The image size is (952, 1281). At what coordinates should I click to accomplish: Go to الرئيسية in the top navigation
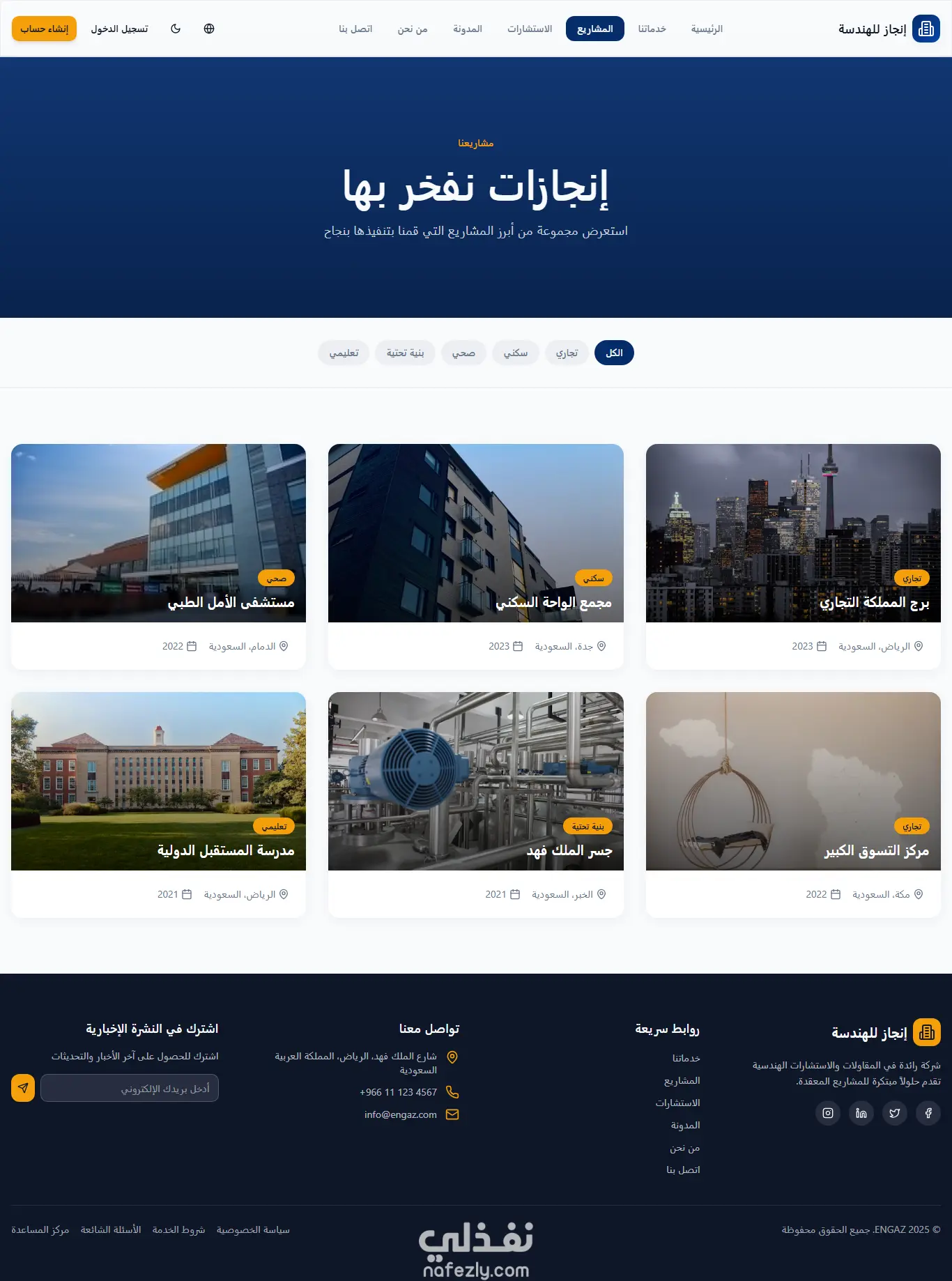point(706,29)
